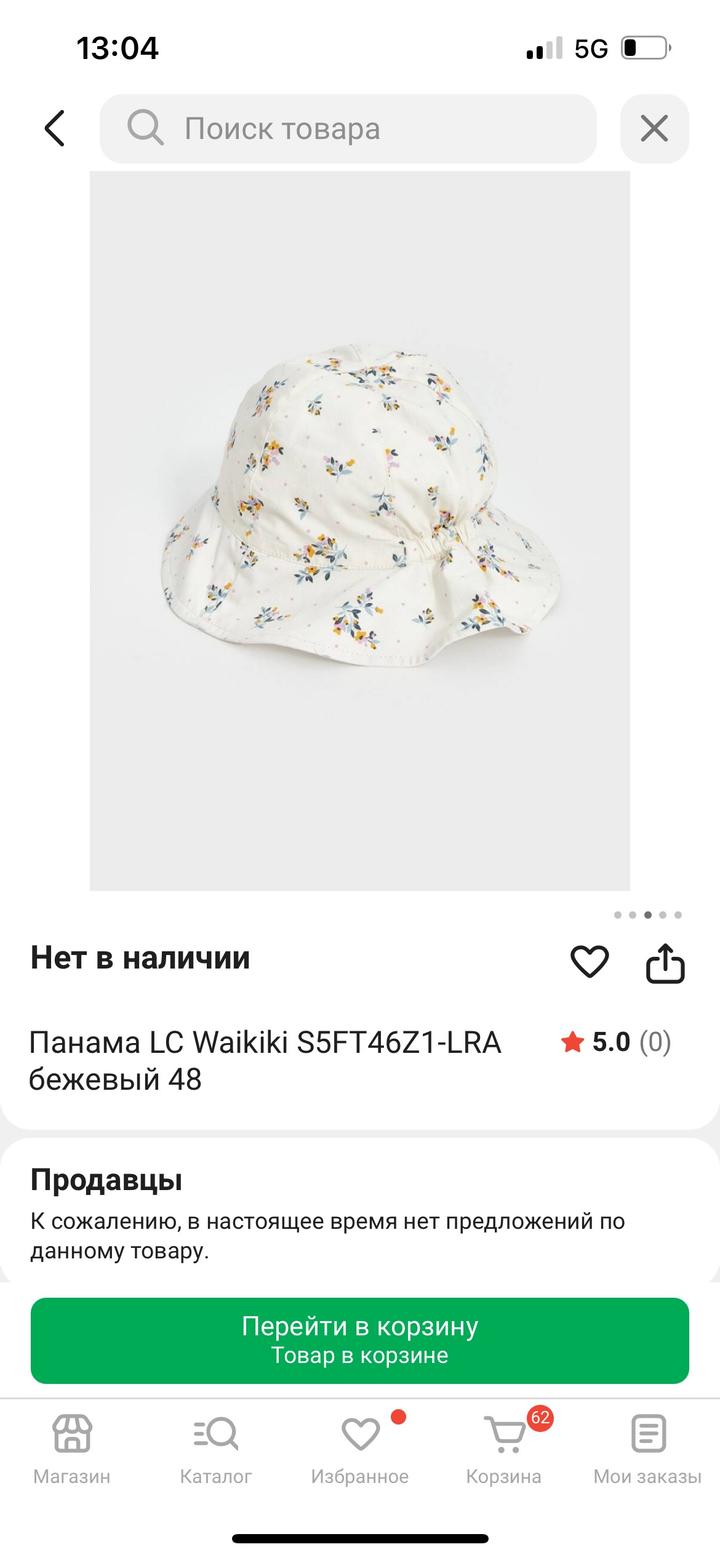Tap the Поиск товара search field
Viewport: 720px width, 1558px height.
pyautogui.click(x=348, y=129)
